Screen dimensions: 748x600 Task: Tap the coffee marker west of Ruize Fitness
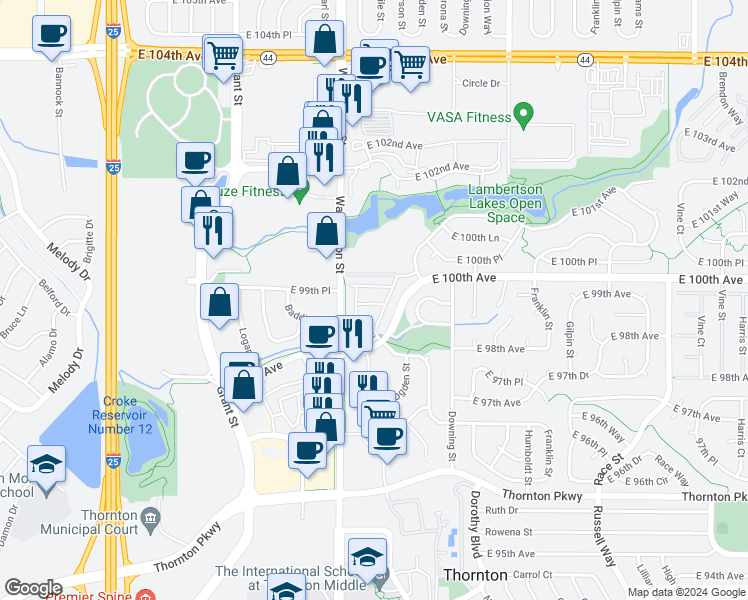pos(195,161)
